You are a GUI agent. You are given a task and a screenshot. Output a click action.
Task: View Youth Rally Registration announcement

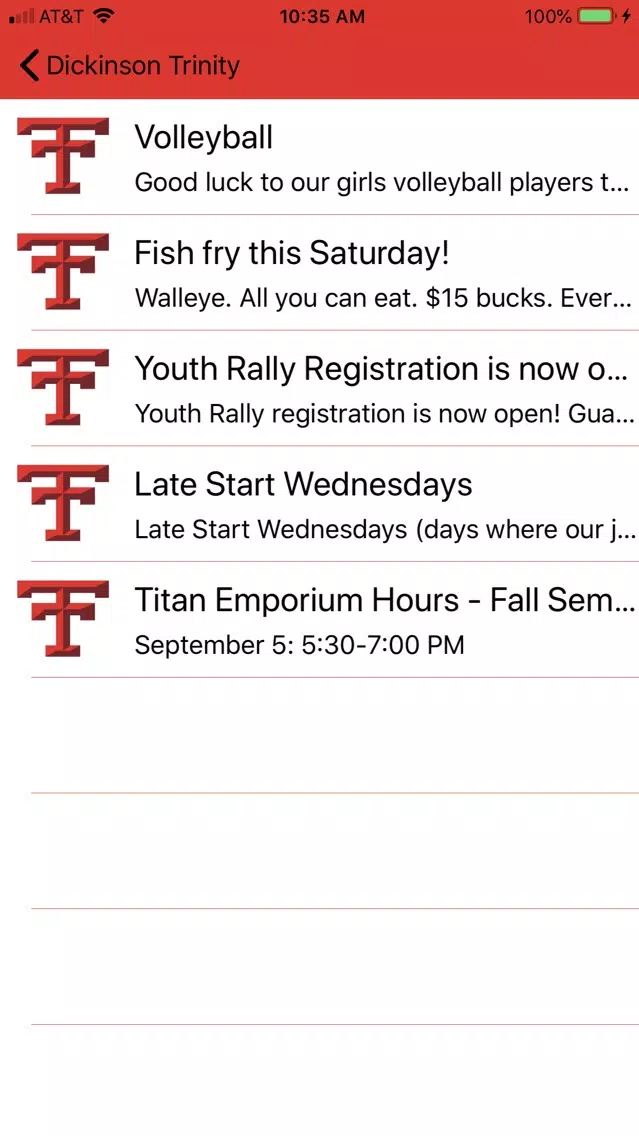pyautogui.click(x=320, y=388)
